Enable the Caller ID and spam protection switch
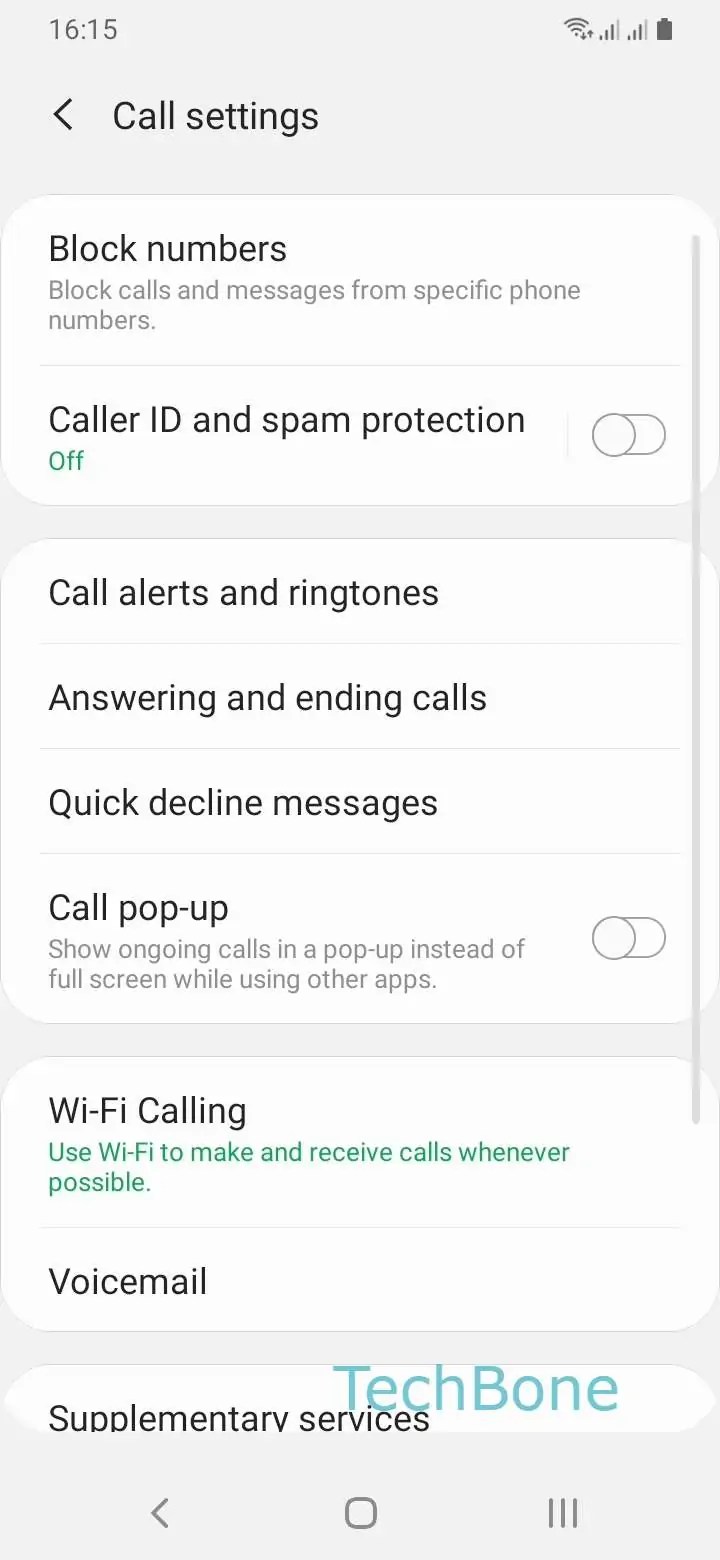 click(629, 436)
